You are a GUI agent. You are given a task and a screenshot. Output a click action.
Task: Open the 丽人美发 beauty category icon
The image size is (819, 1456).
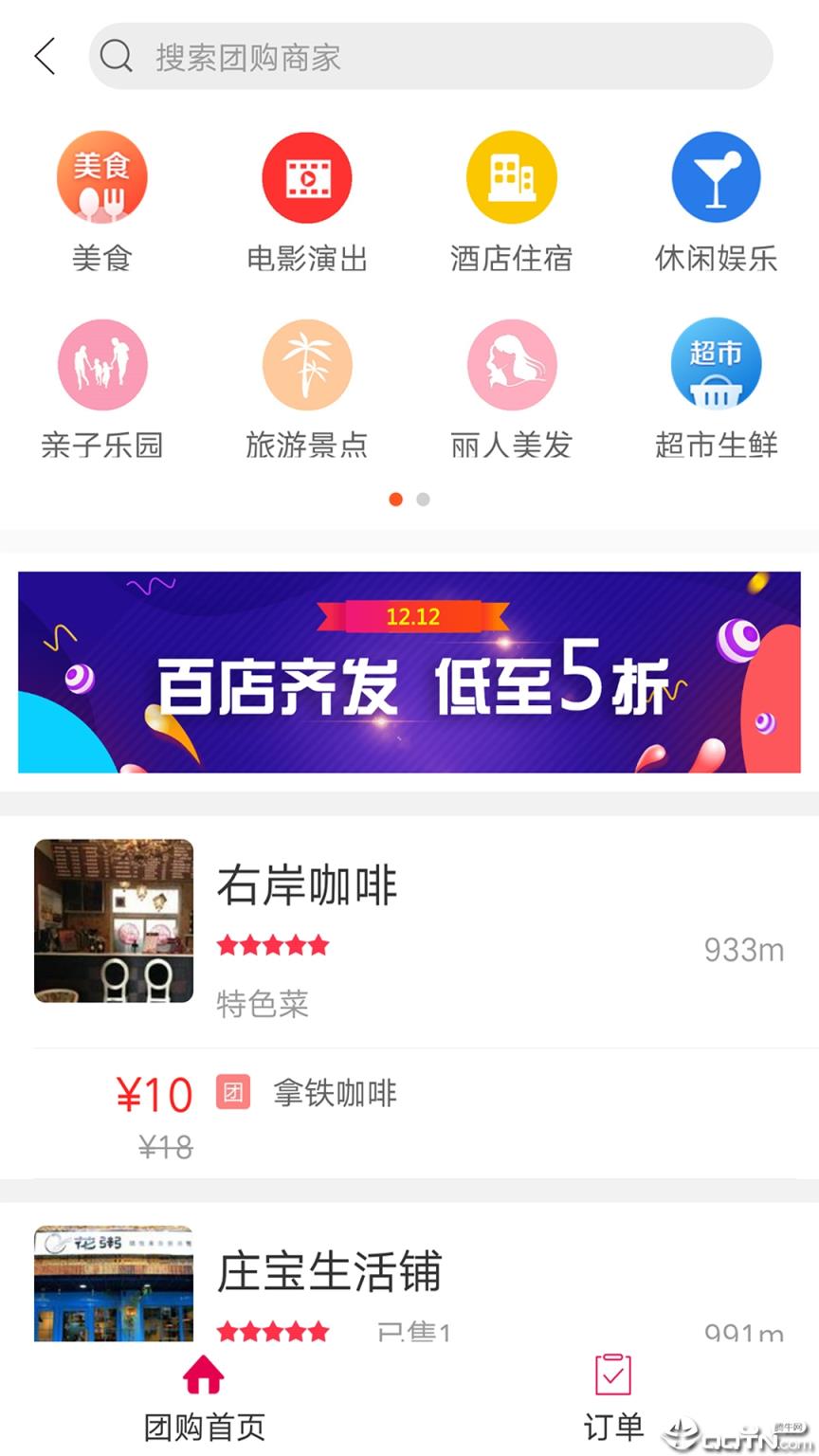[x=512, y=365]
